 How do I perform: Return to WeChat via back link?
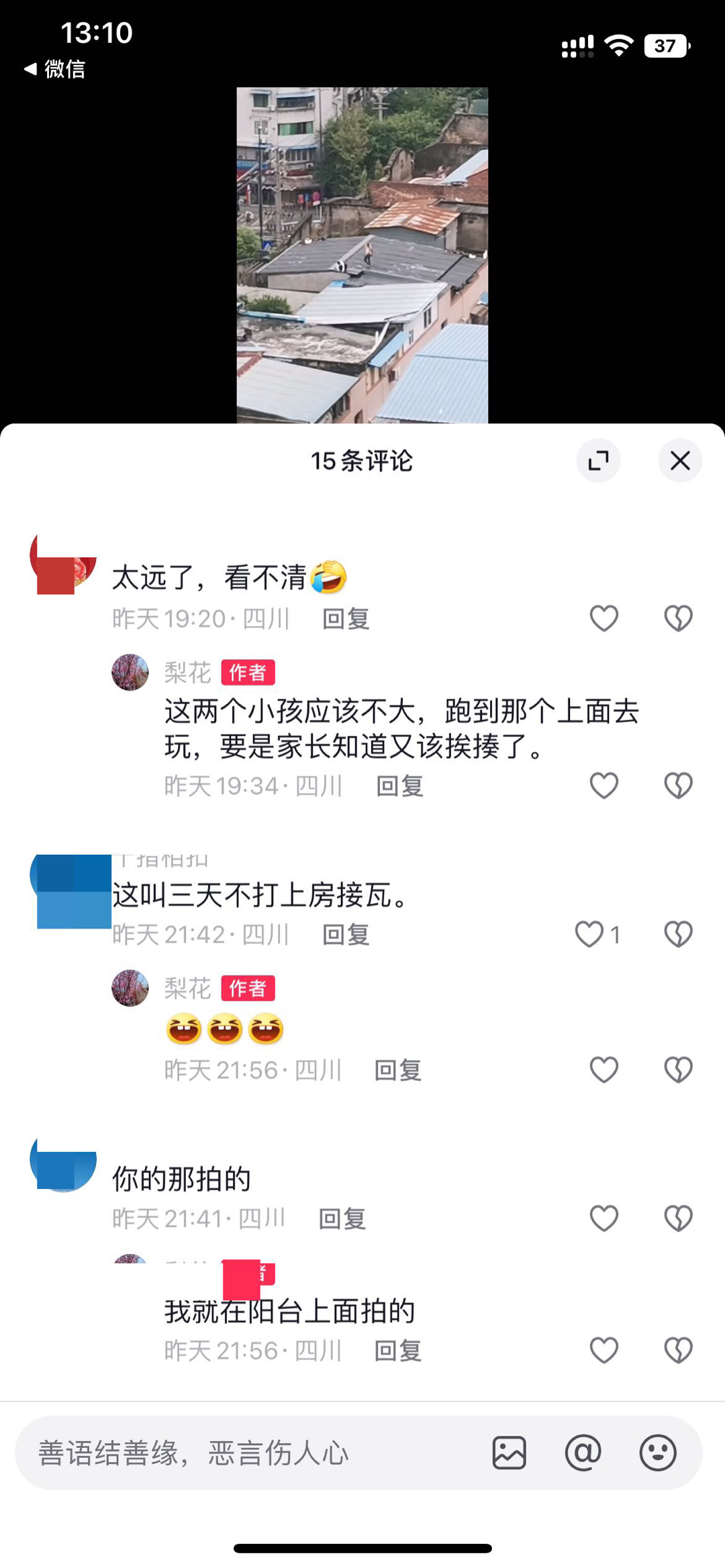coord(55,68)
